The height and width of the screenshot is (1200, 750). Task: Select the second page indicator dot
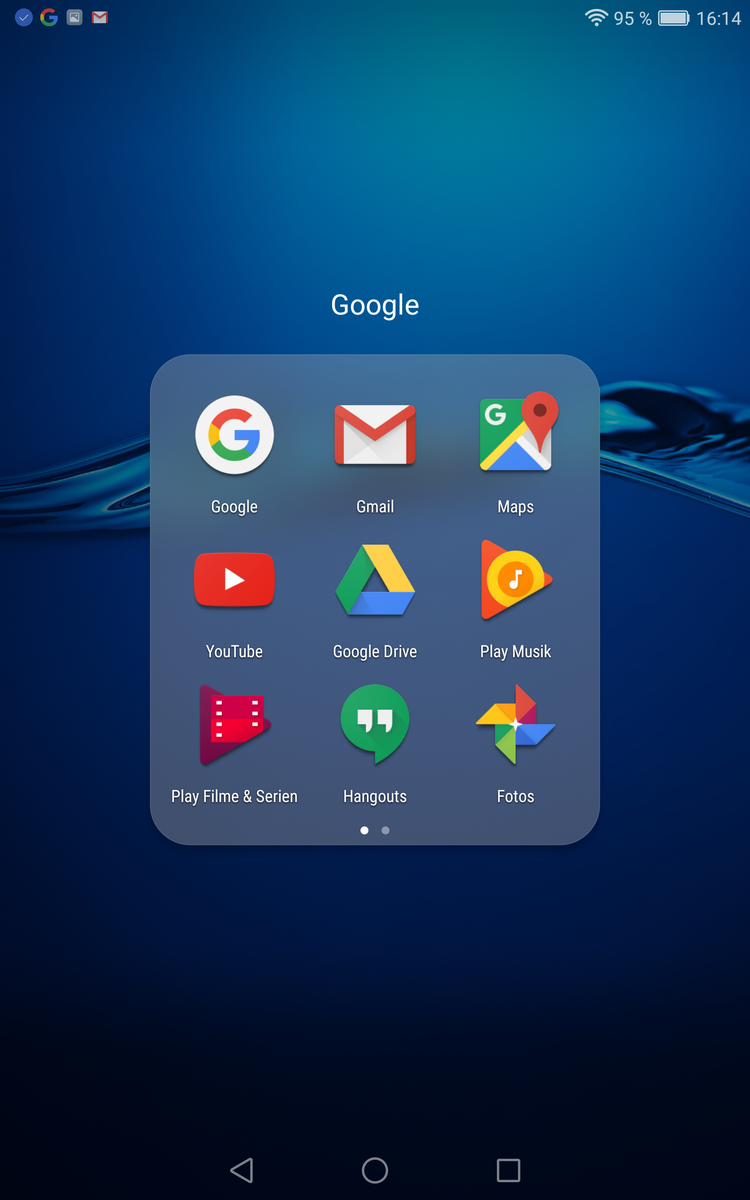(386, 830)
